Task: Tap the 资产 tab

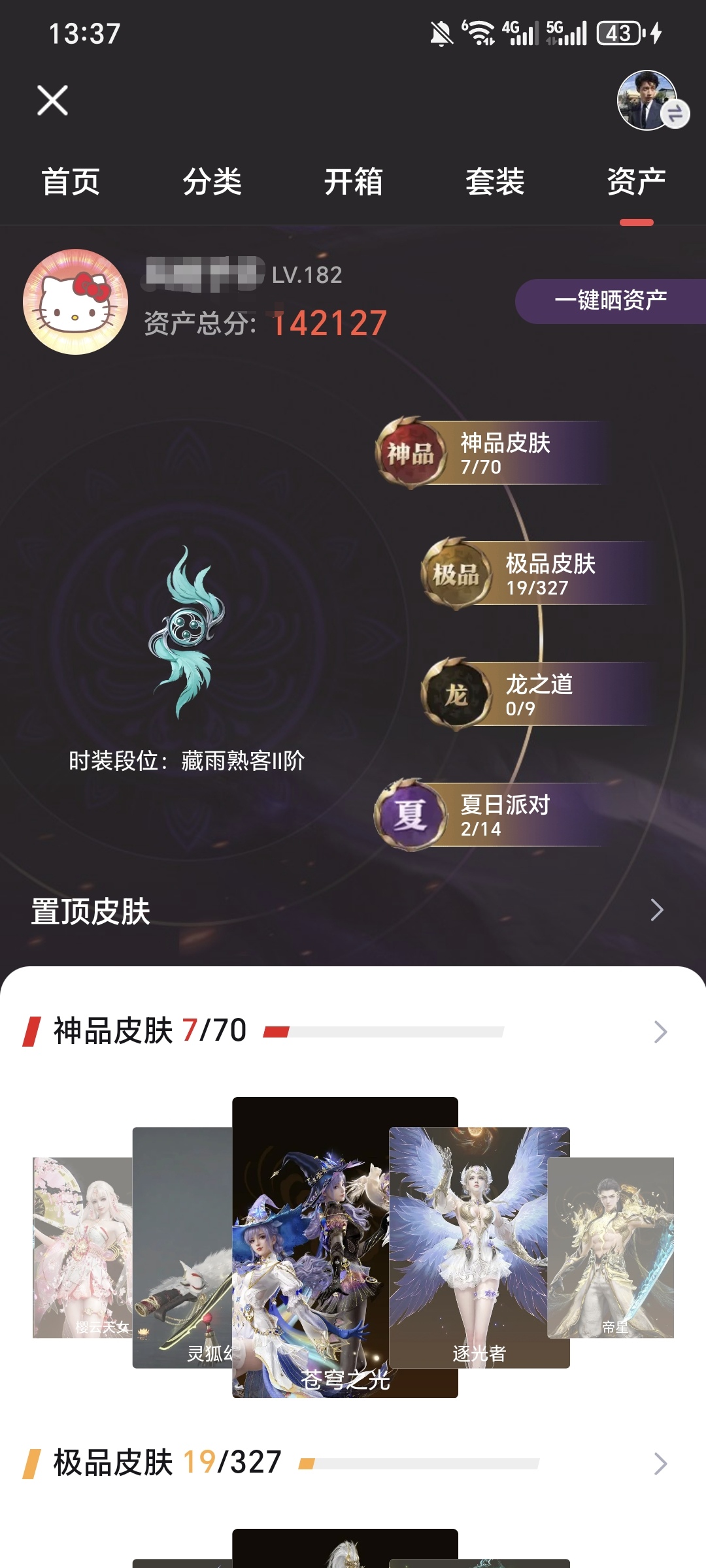Action: tap(636, 182)
